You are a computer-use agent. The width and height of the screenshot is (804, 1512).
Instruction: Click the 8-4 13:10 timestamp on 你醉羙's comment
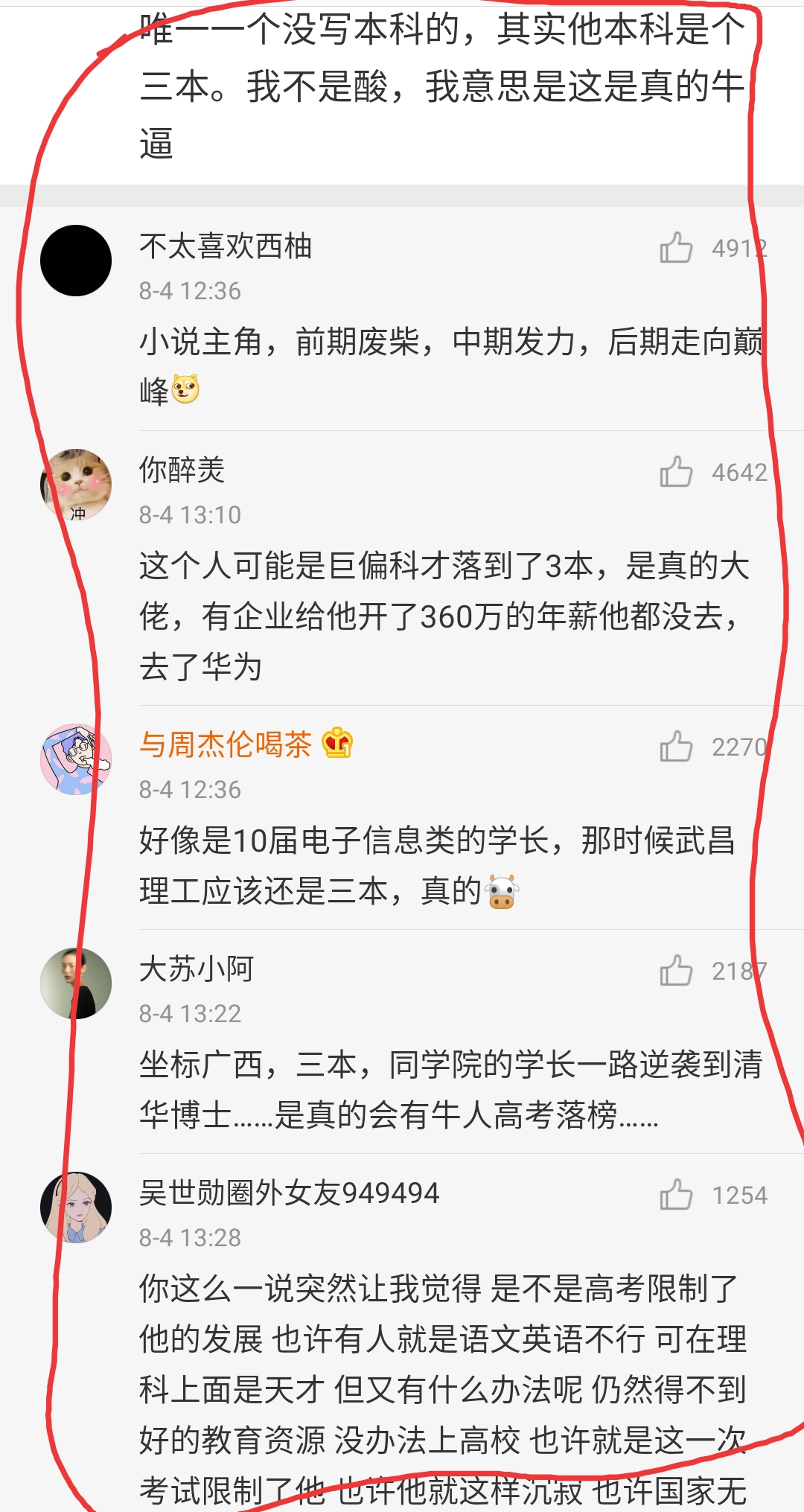[x=188, y=514]
